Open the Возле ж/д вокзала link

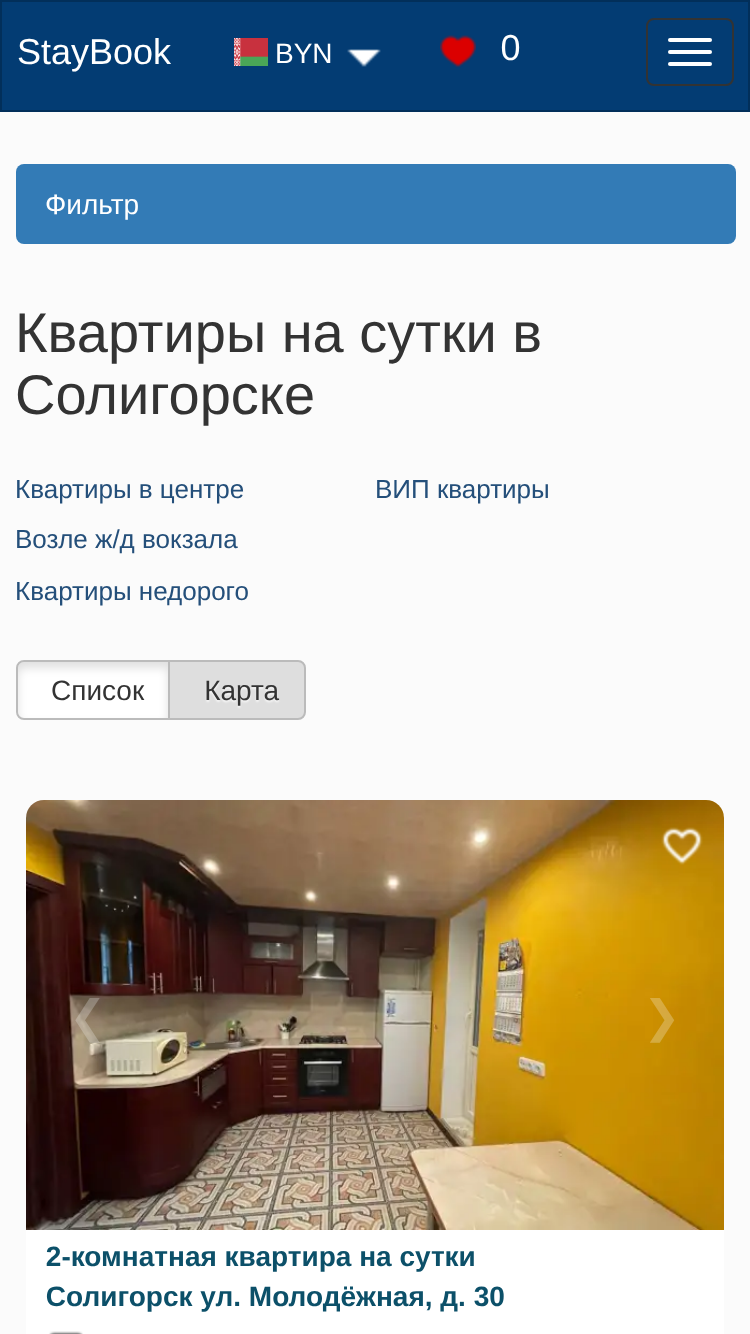126,540
